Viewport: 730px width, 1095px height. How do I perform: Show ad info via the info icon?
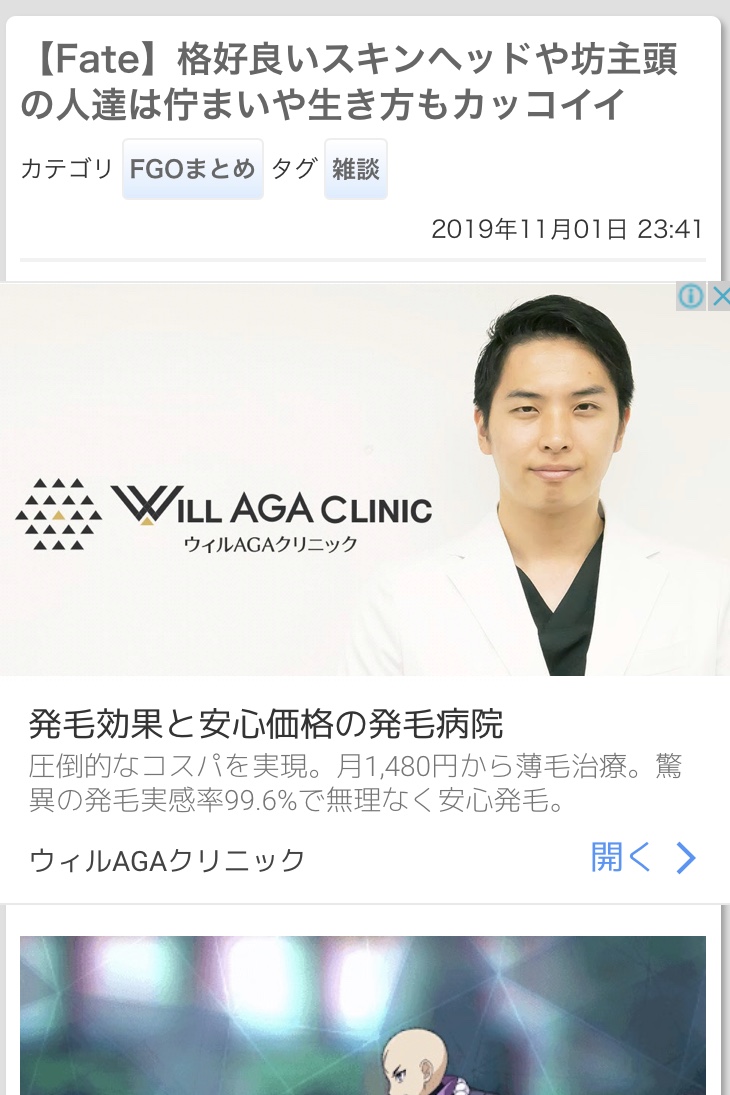[x=691, y=296]
